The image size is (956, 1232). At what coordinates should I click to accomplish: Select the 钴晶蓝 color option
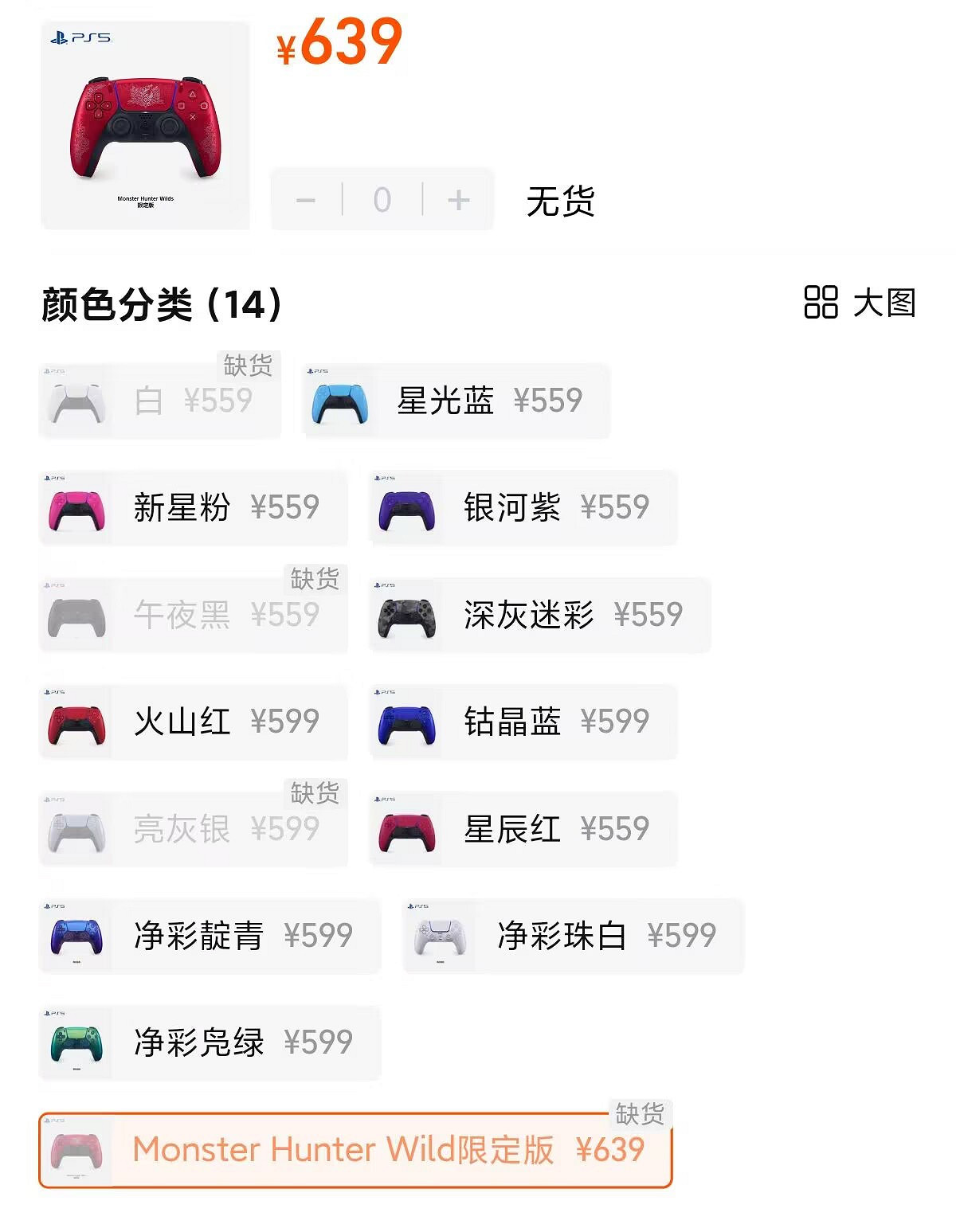click(523, 722)
